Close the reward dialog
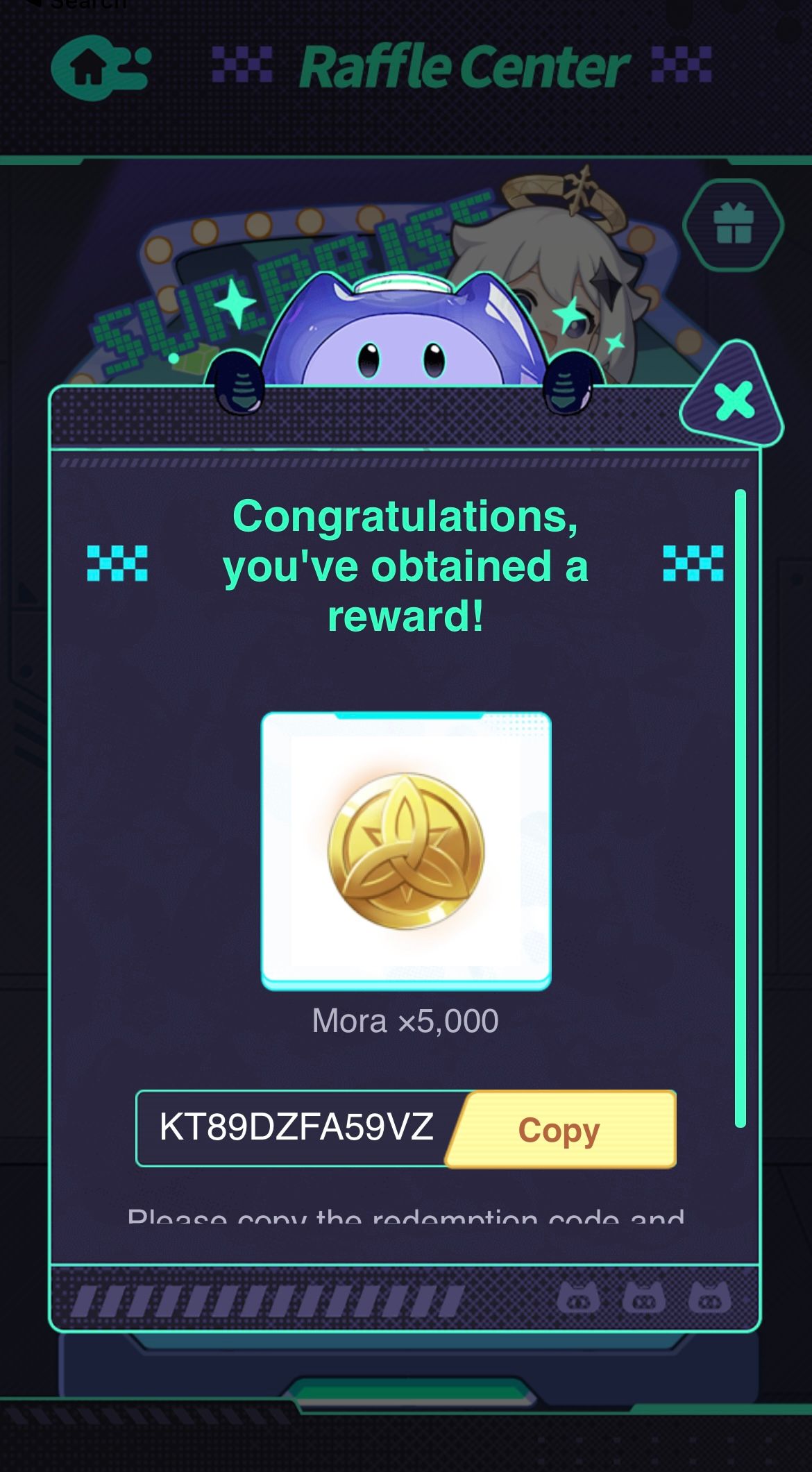The image size is (812, 1472). click(734, 400)
